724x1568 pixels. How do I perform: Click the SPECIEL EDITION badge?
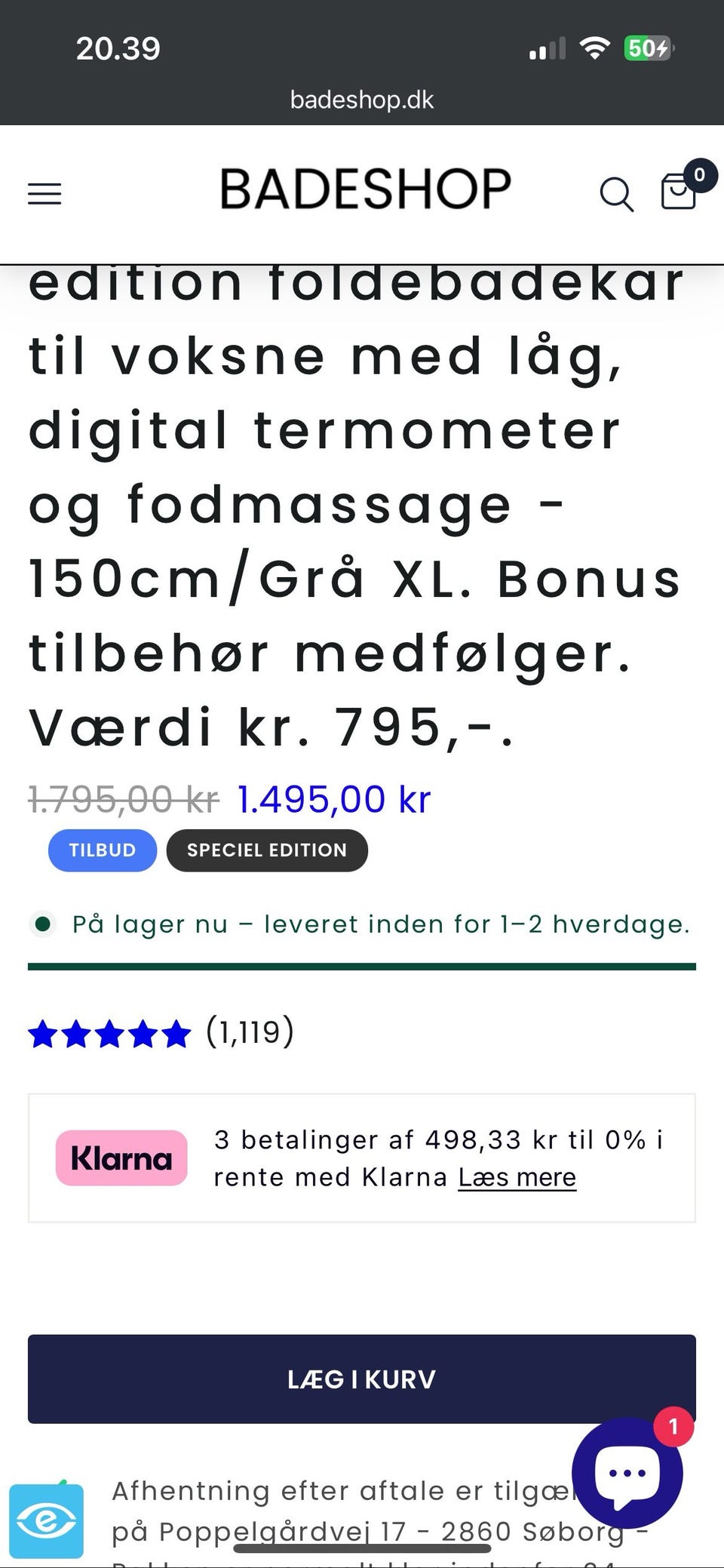[266, 850]
